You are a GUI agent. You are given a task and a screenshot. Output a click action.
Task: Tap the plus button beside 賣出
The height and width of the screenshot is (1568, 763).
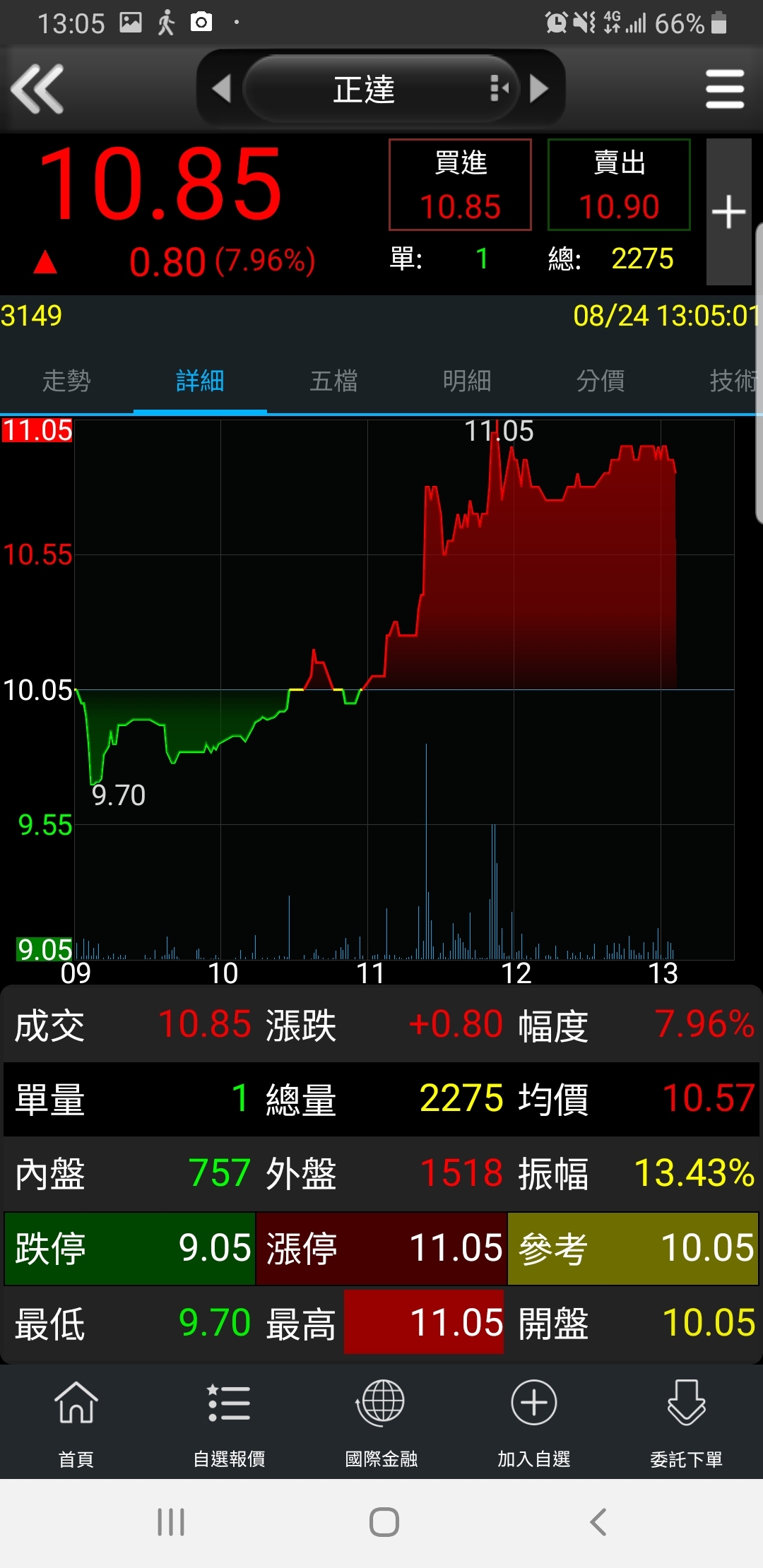click(x=728, y=212)
